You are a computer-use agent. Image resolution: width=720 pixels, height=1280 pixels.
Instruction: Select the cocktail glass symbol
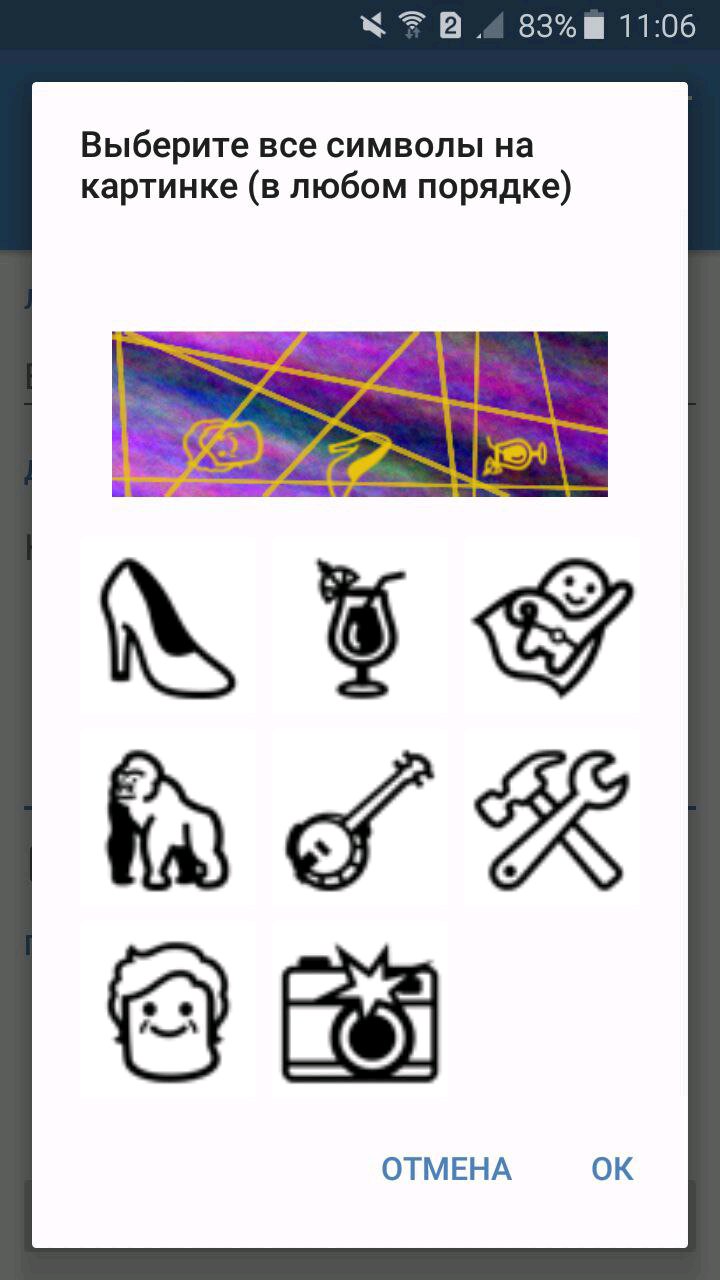360,627
